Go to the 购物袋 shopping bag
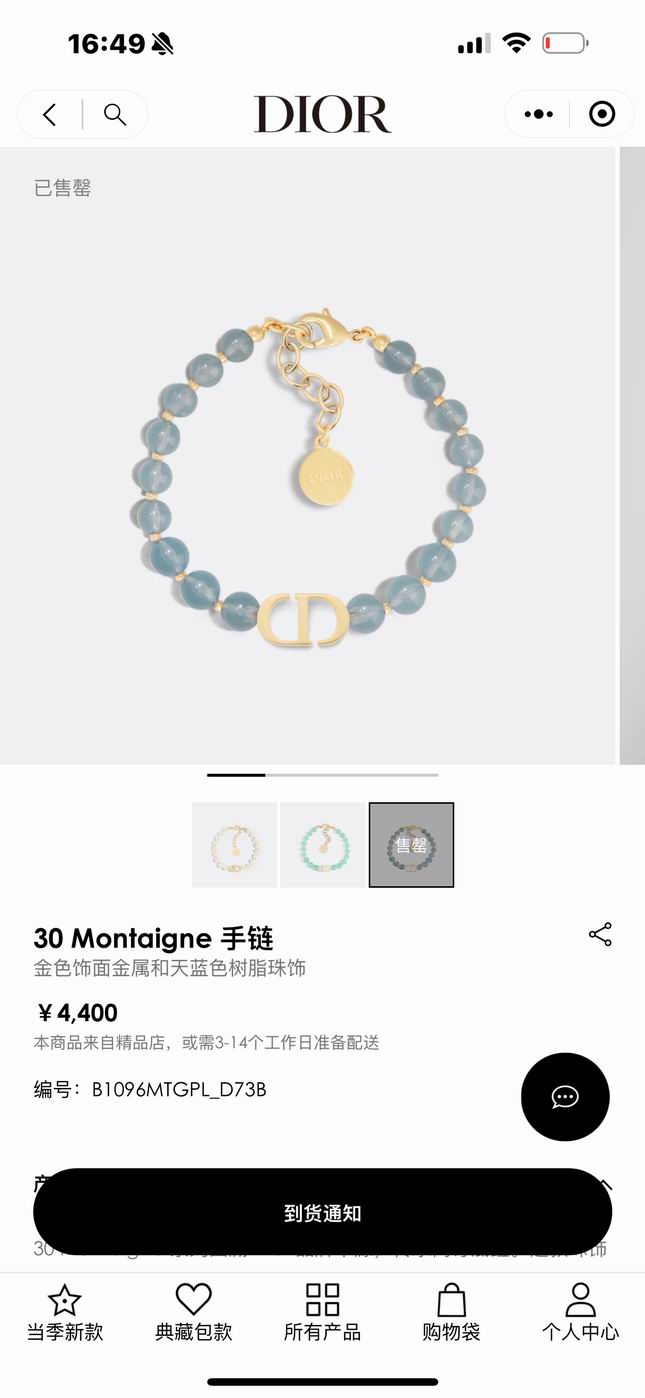 [x=451, y=1312]
